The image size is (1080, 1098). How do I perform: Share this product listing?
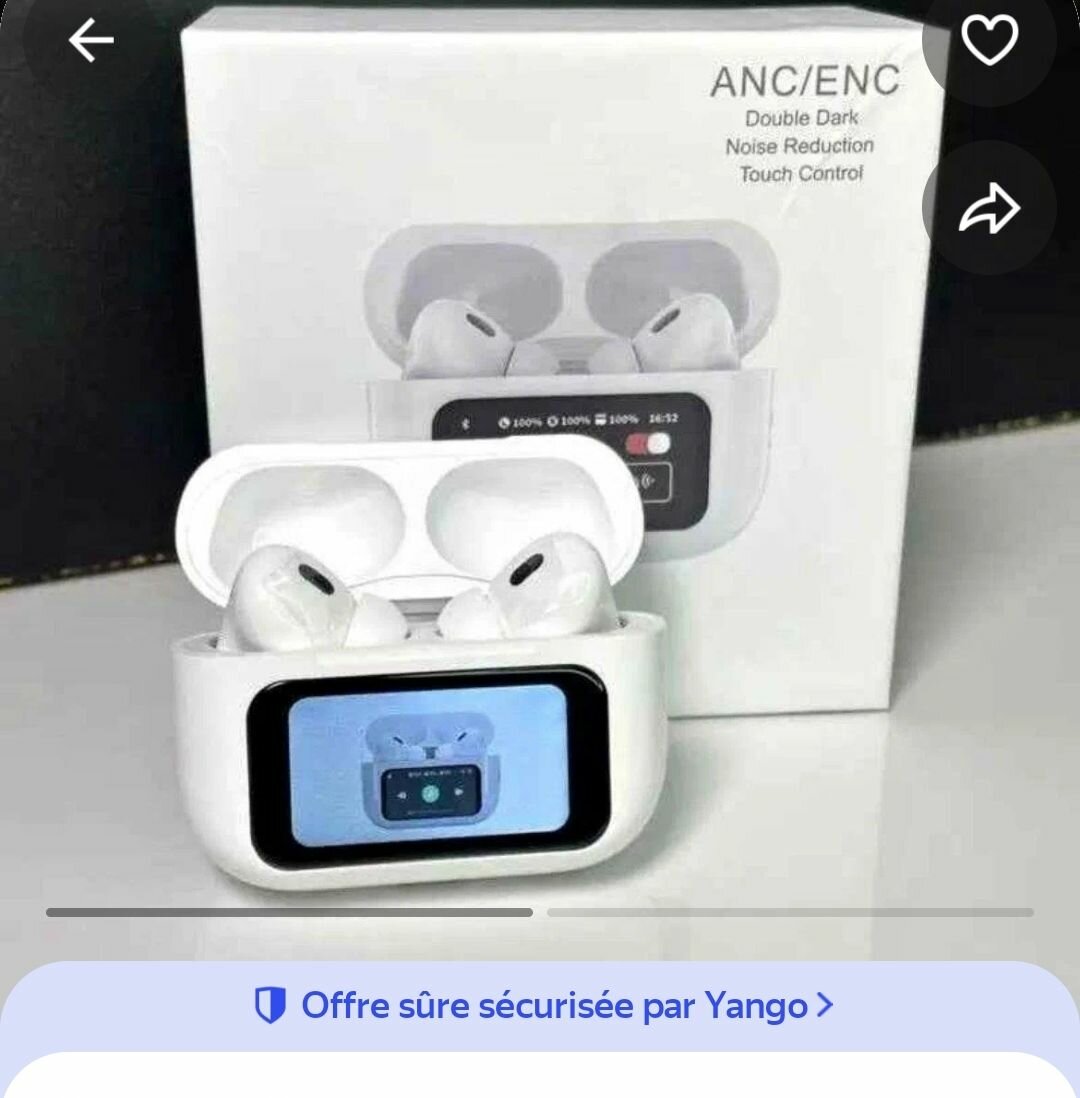click(988, 208)
